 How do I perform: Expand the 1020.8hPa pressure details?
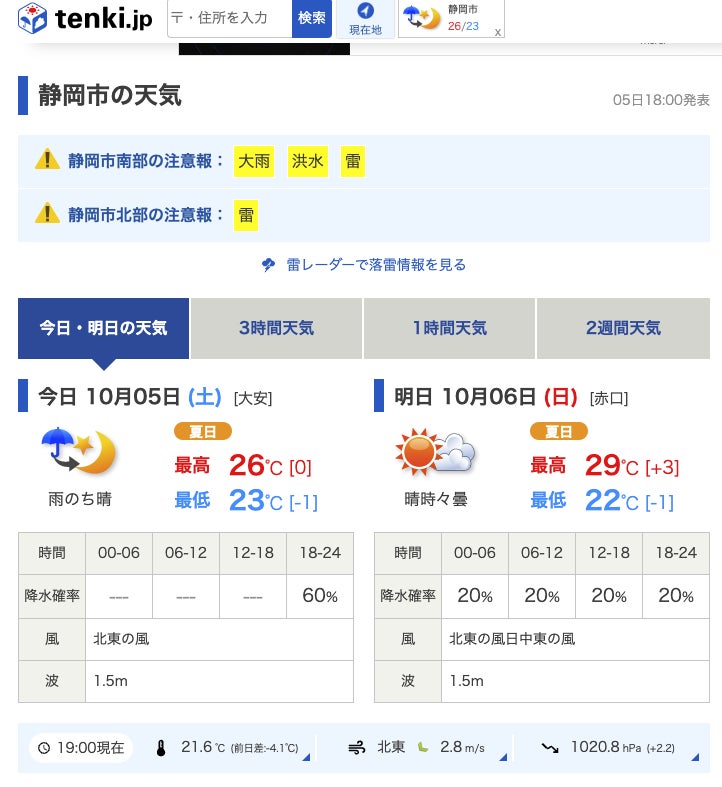point(620,747)
